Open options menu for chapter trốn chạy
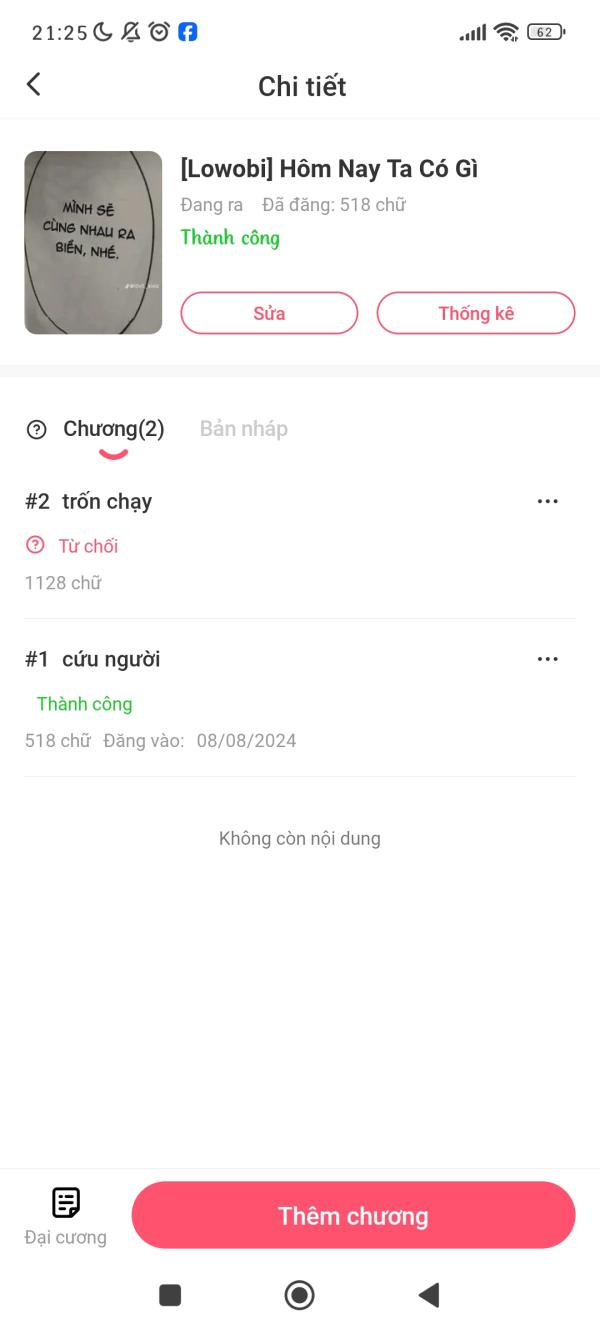 tap(547, 502)
